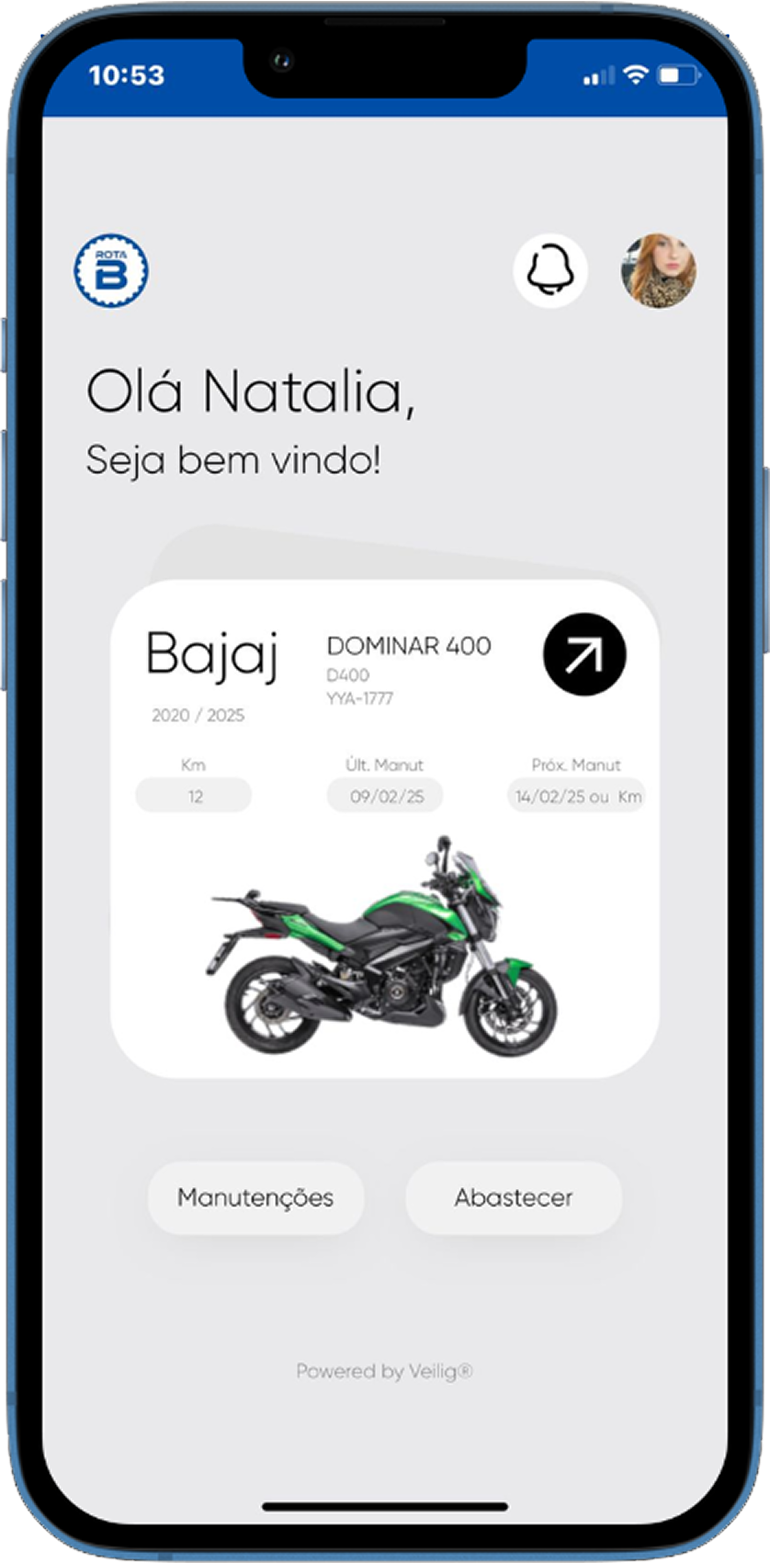Tap the arrow button on the Bajaj card
Viewport: 770px width, 1563px height.
(584, 654)
